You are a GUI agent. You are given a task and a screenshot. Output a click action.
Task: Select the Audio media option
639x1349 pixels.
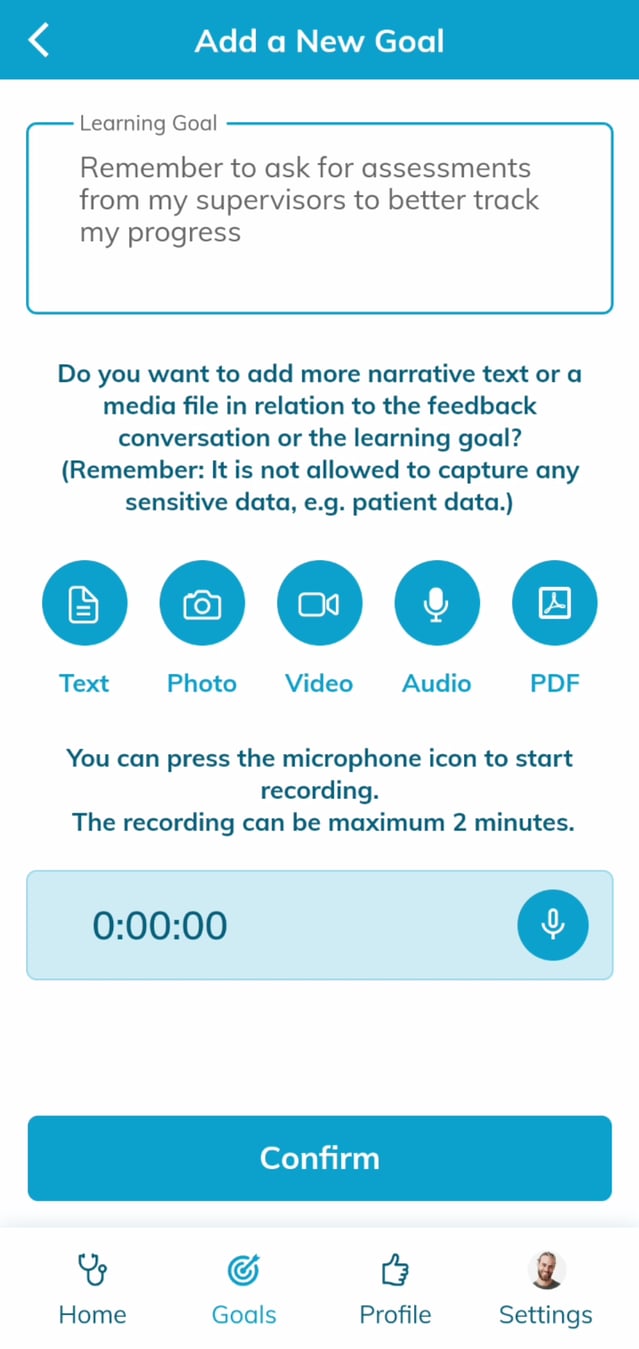coord(437,604)
